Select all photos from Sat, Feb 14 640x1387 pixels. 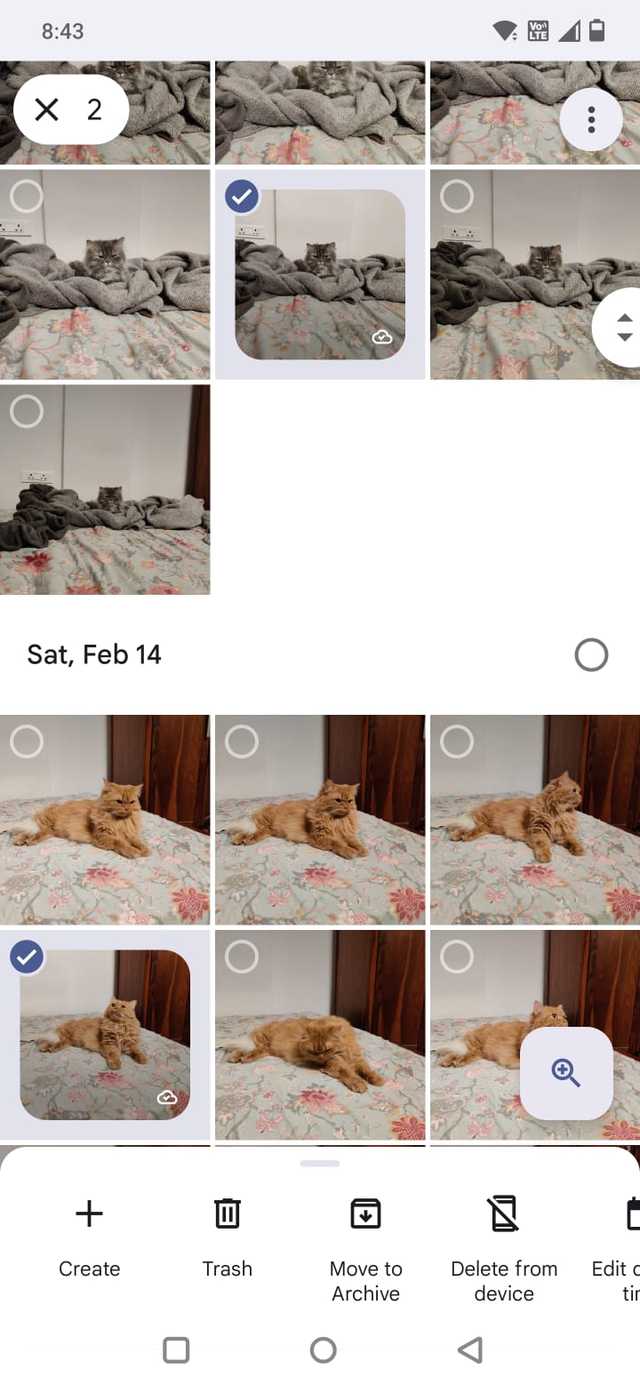[x=591, y=655]
